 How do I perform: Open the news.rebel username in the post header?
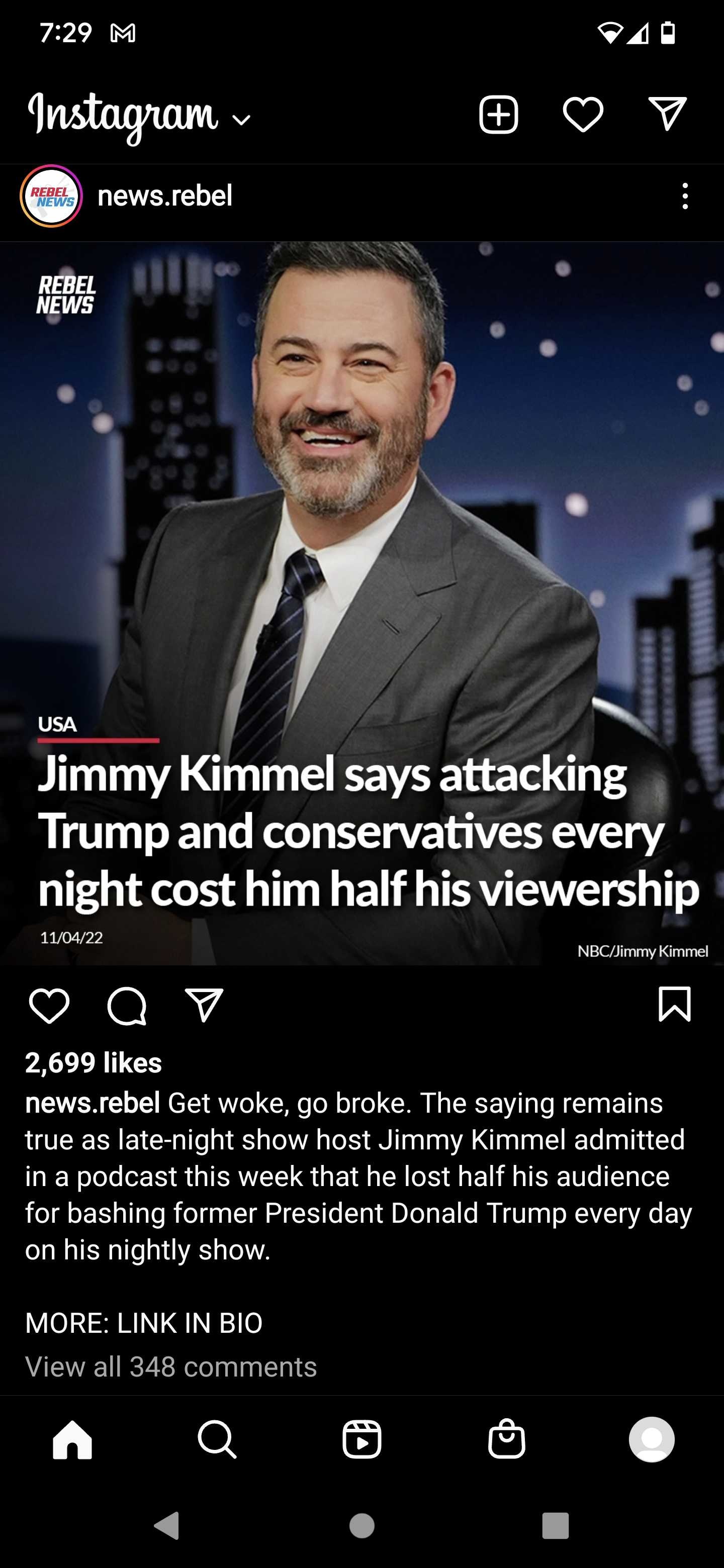(165, 196)
